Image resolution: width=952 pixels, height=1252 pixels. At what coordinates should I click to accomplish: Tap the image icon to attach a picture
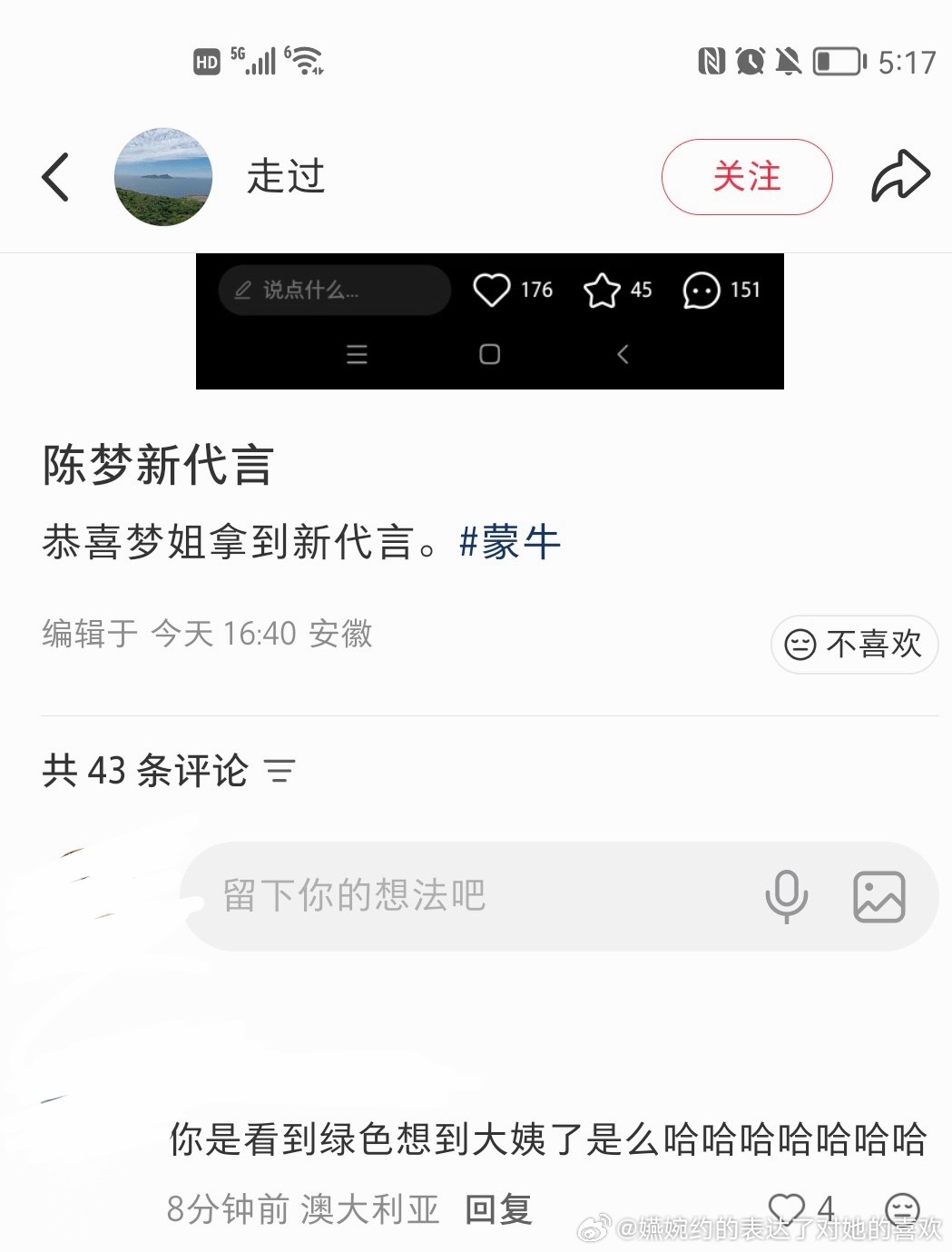pyautogui.click(x=878, y=896)
